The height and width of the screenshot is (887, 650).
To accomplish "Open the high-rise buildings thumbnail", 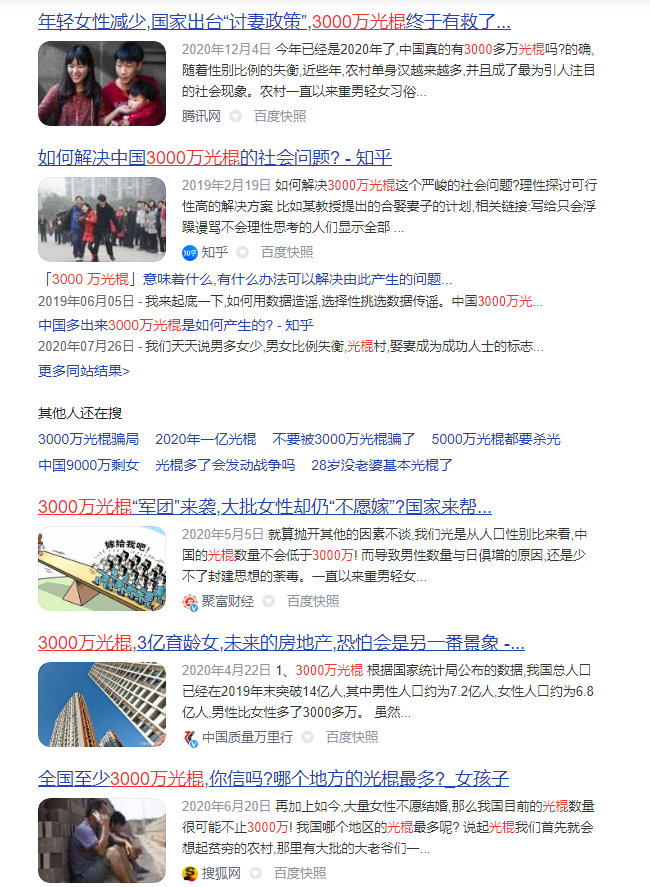I will coord(102,704).
